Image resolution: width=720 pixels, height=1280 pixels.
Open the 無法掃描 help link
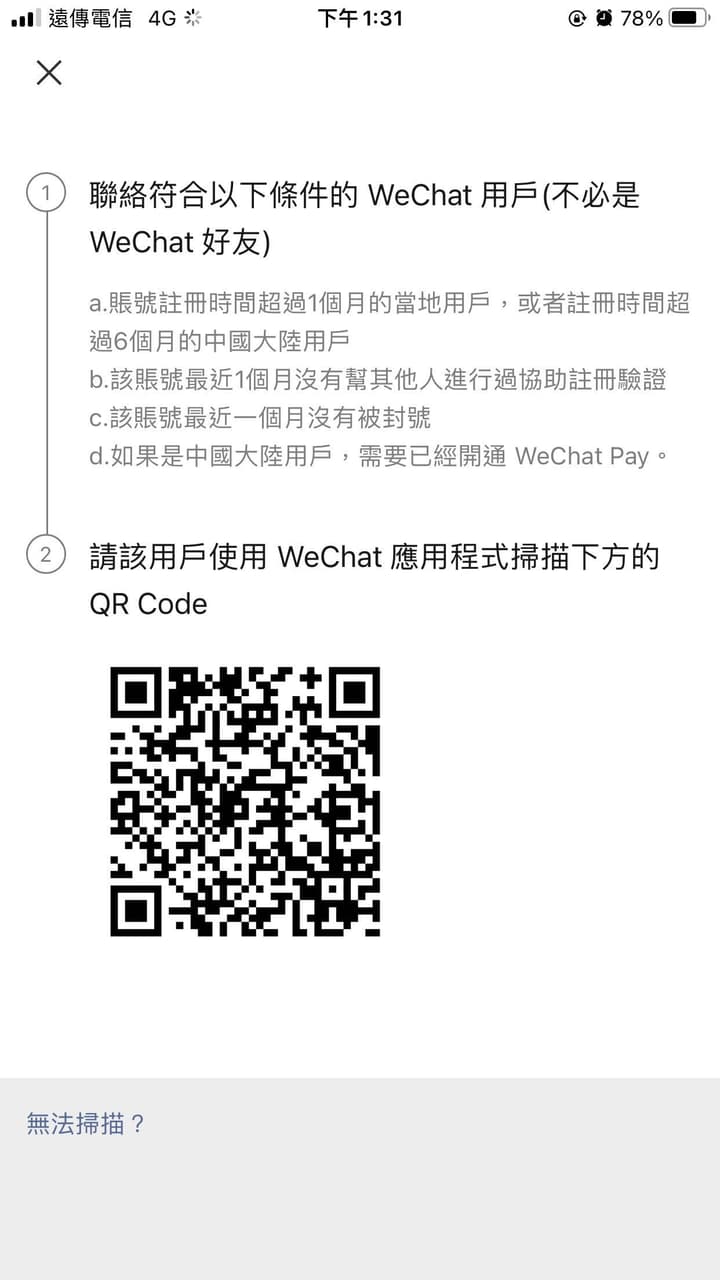click(x=84, y=1123)
